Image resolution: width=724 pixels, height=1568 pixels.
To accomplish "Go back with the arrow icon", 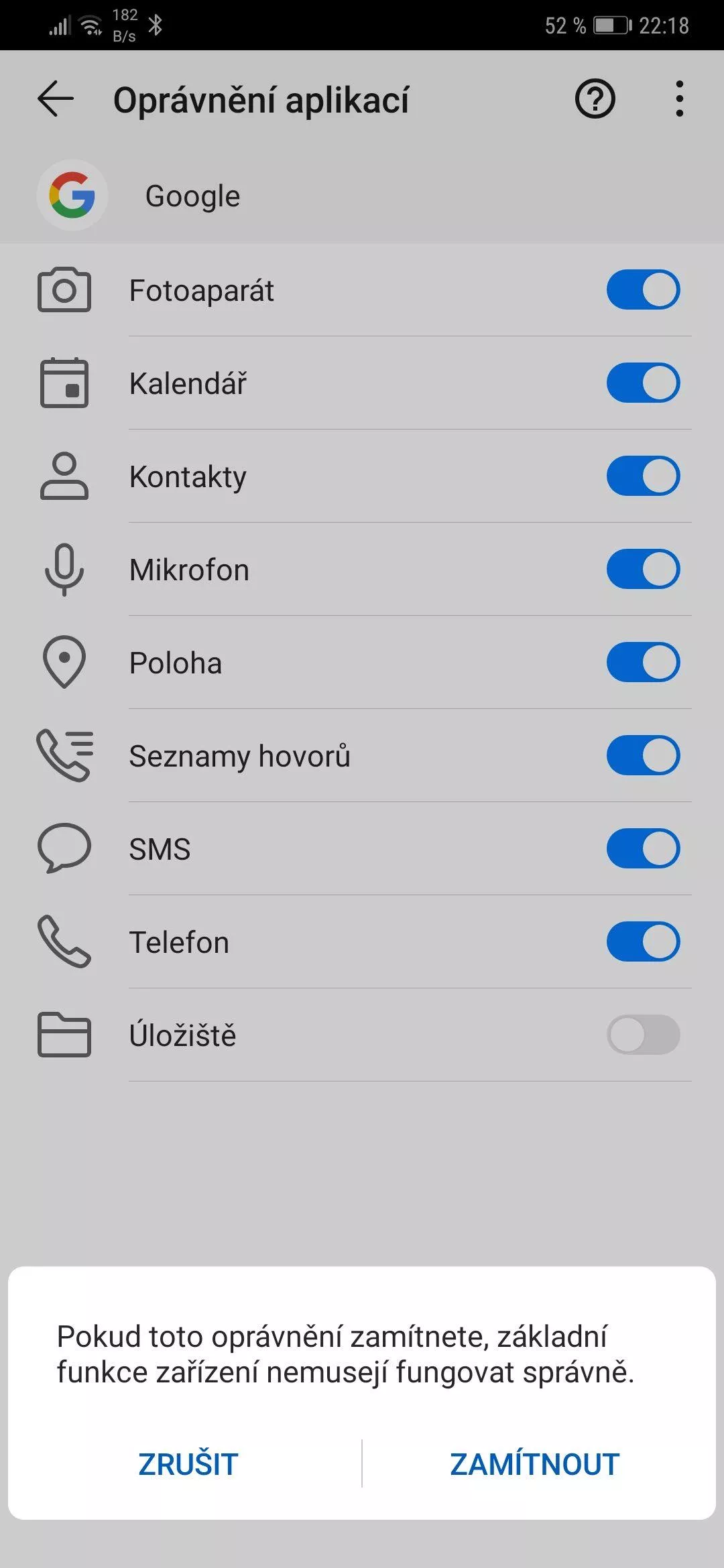I will pyautogui.click(x=56, y=99).
